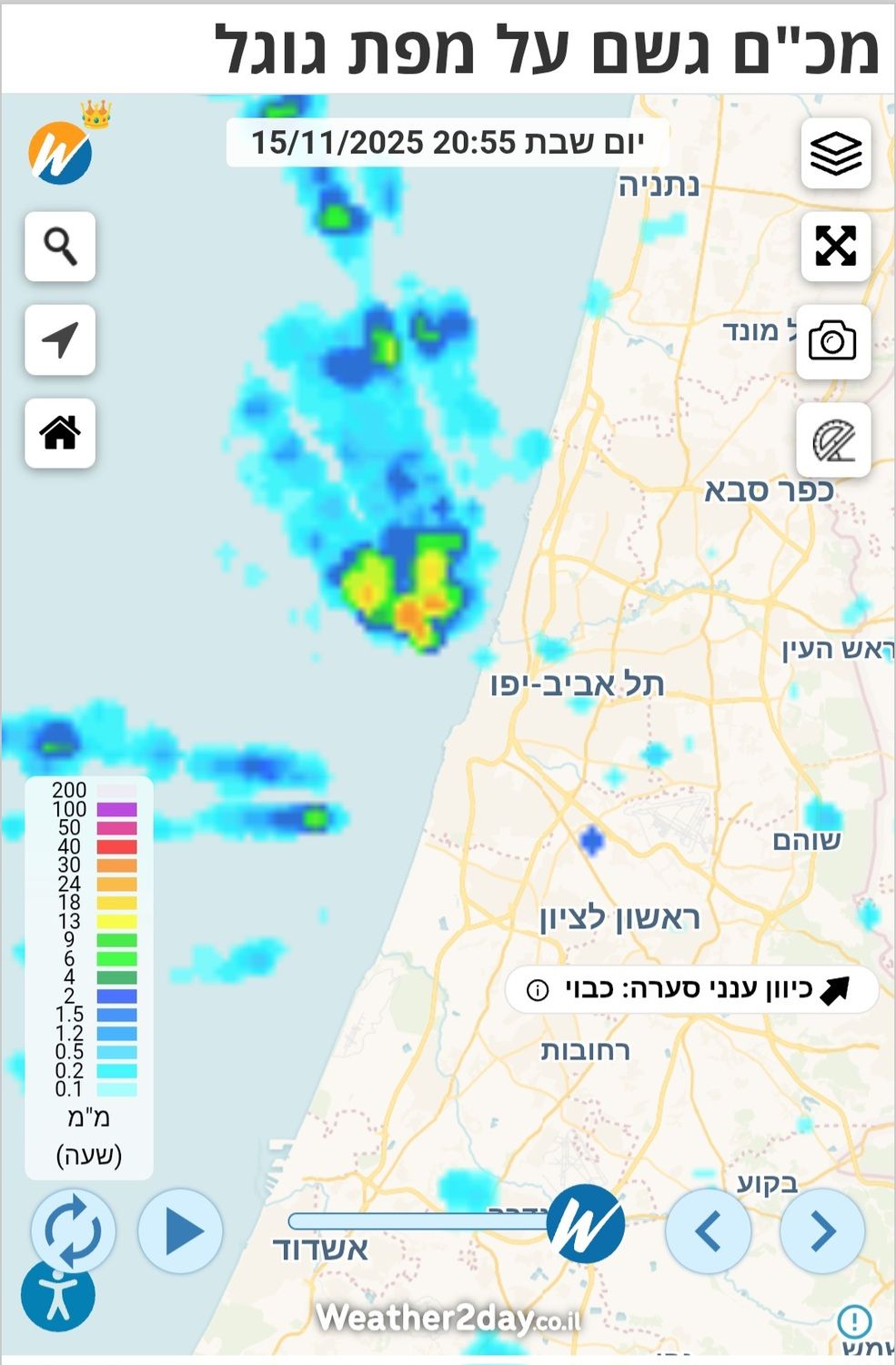Image resolution: width=896 pixels, height=1365 pixels.
Task: Refresh the radar data
Action: (x=73, y=1230)
